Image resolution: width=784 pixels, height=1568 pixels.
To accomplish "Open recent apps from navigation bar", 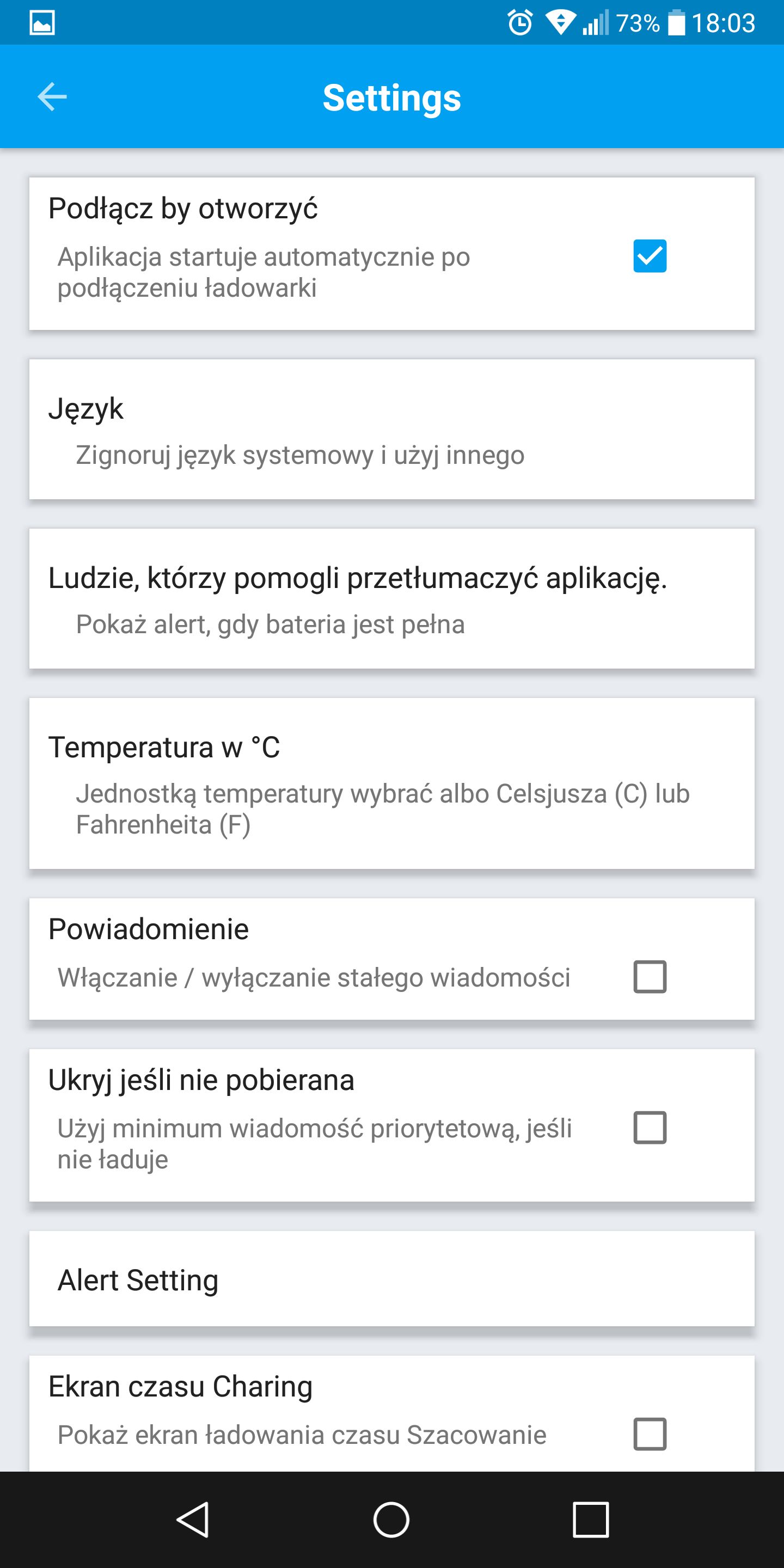I will [590, 1520].
